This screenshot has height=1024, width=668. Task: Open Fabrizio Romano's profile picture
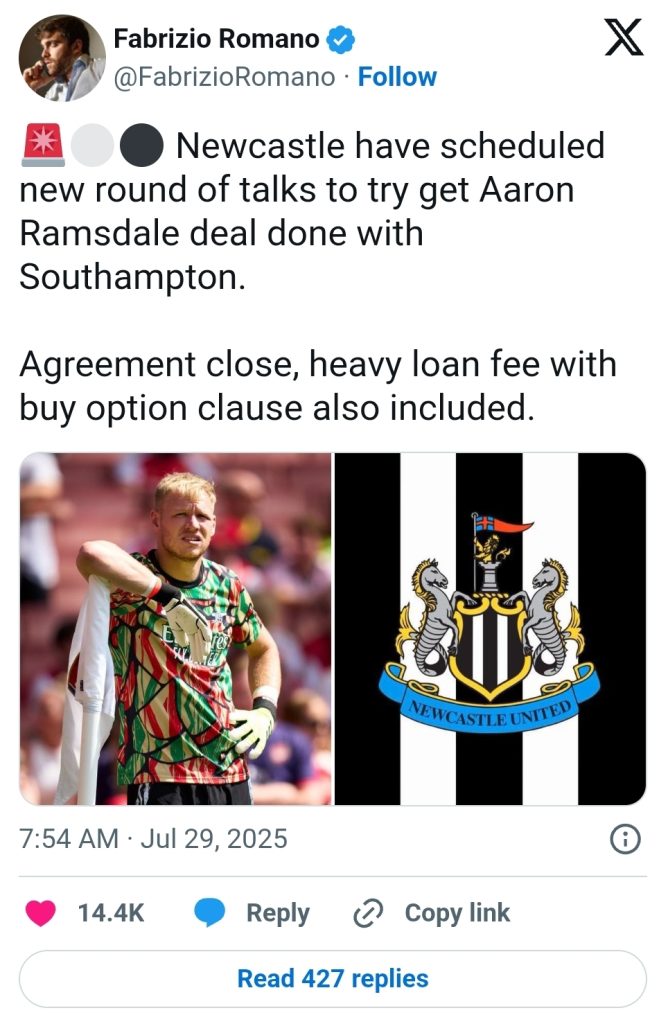pyautogui.click(x=62, y=58)
